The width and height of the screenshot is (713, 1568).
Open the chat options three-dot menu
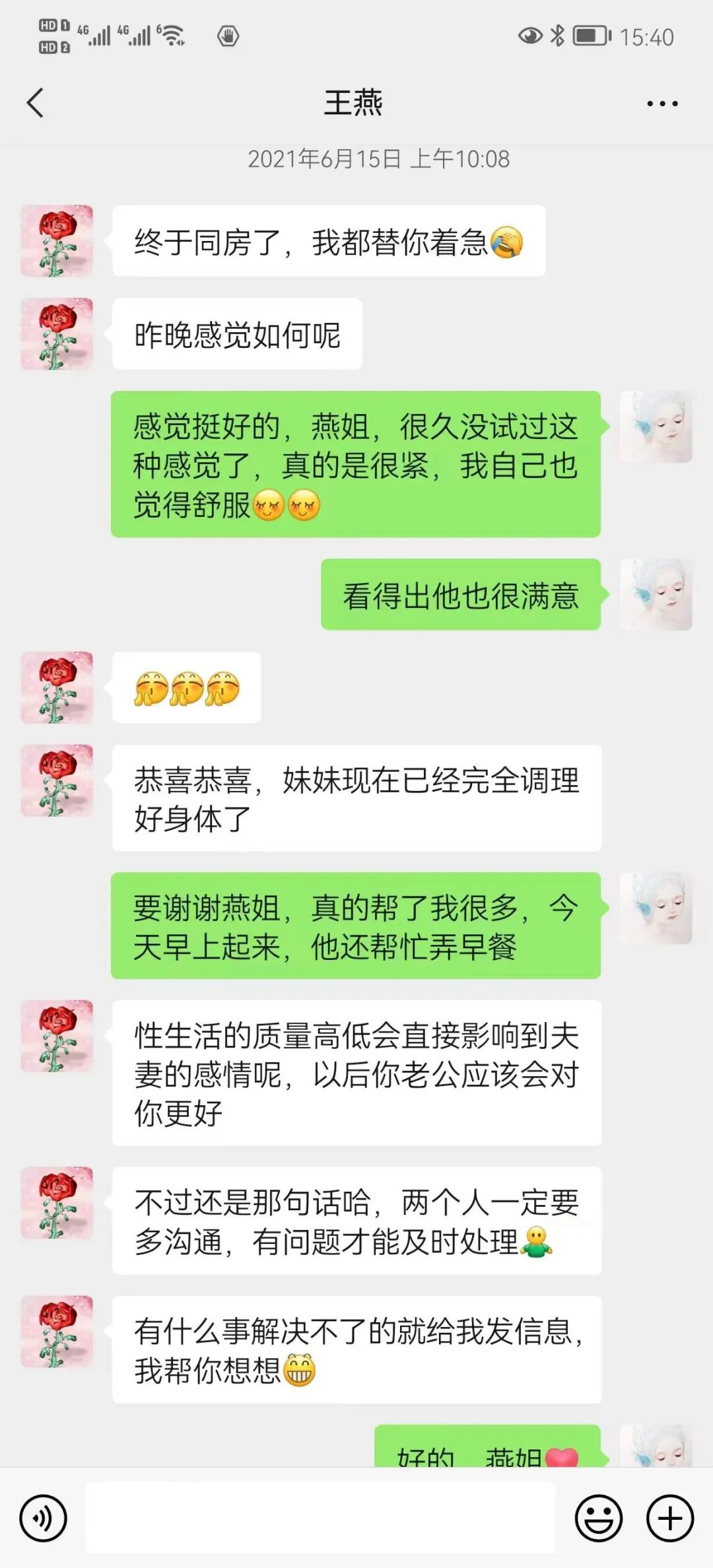pos(662,104)
